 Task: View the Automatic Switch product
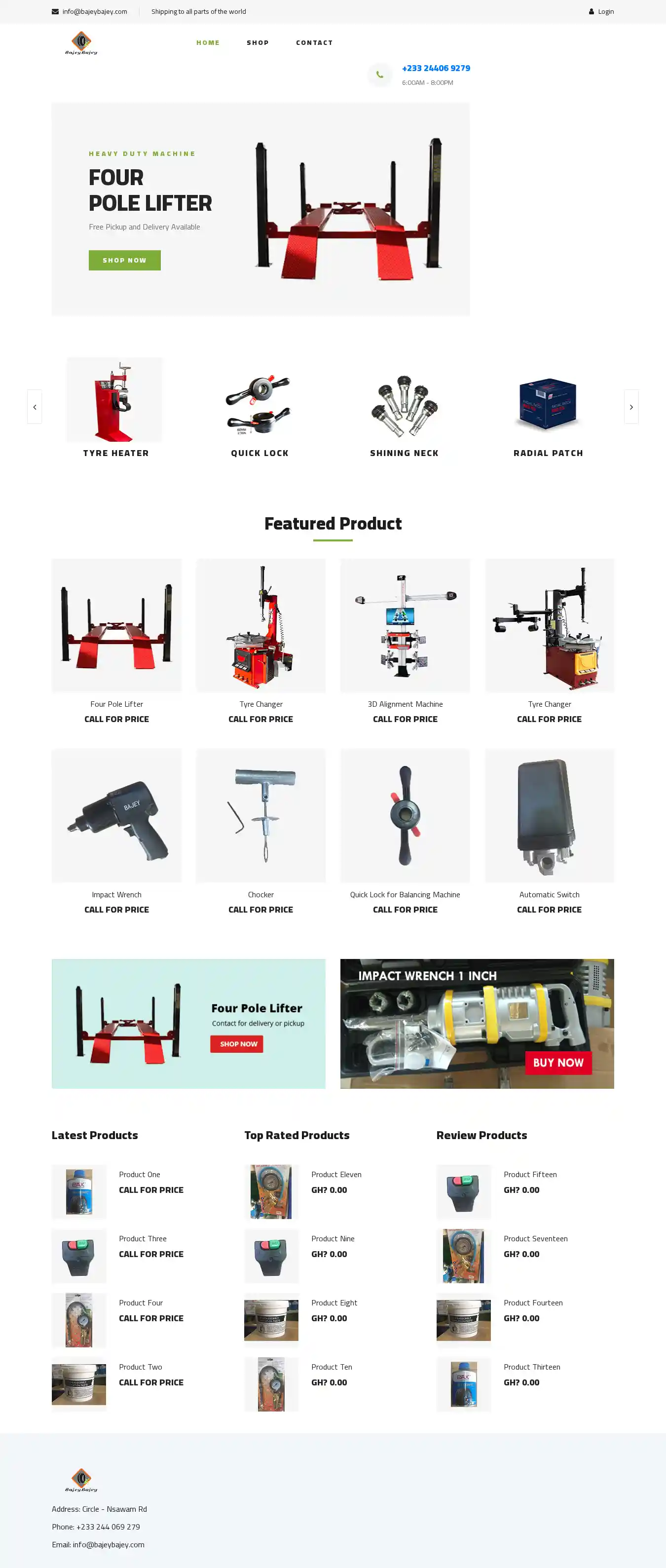[549, 894]
